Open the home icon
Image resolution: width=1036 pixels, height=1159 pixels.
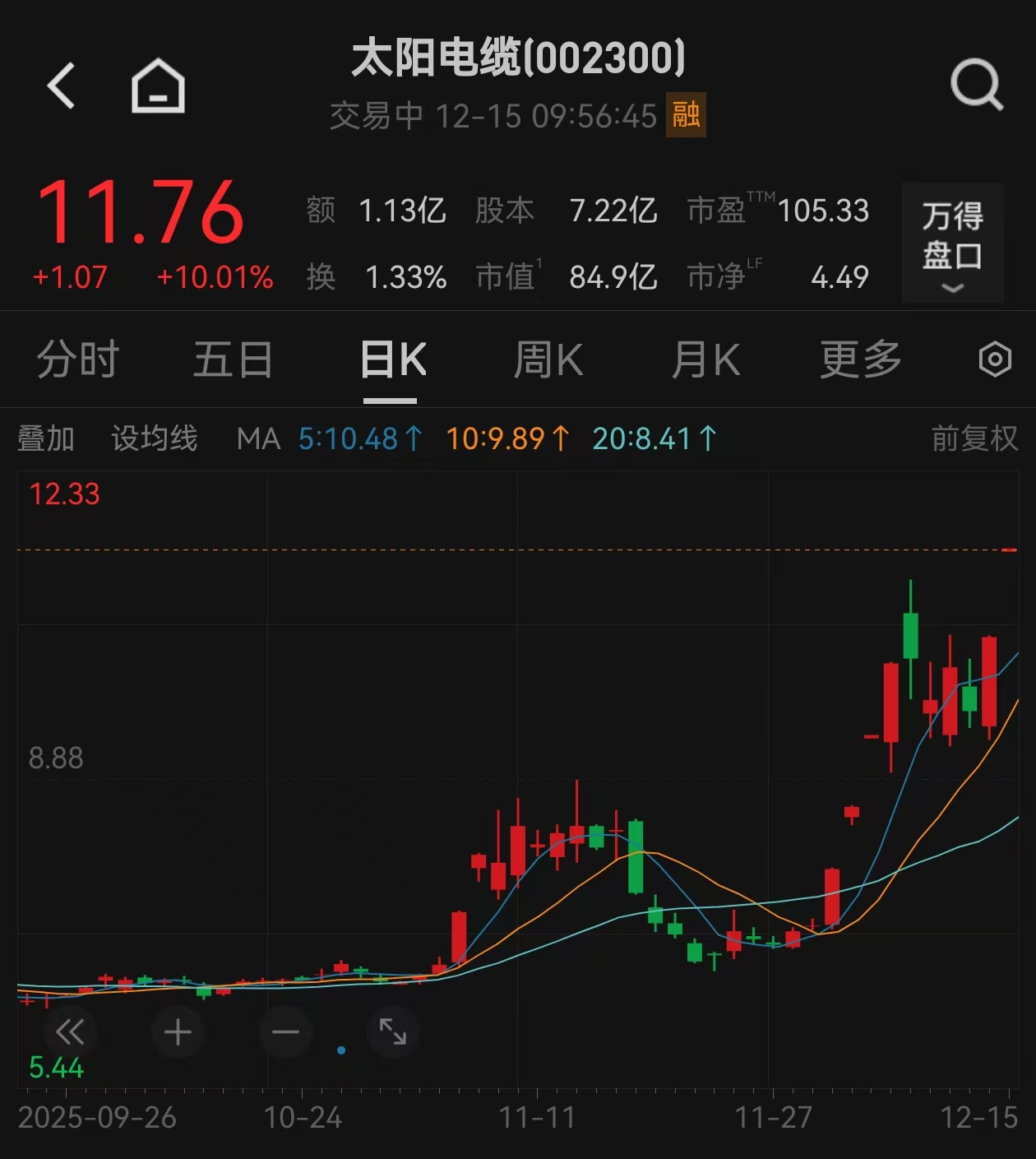pyautogui.click(x=158, y=86)
